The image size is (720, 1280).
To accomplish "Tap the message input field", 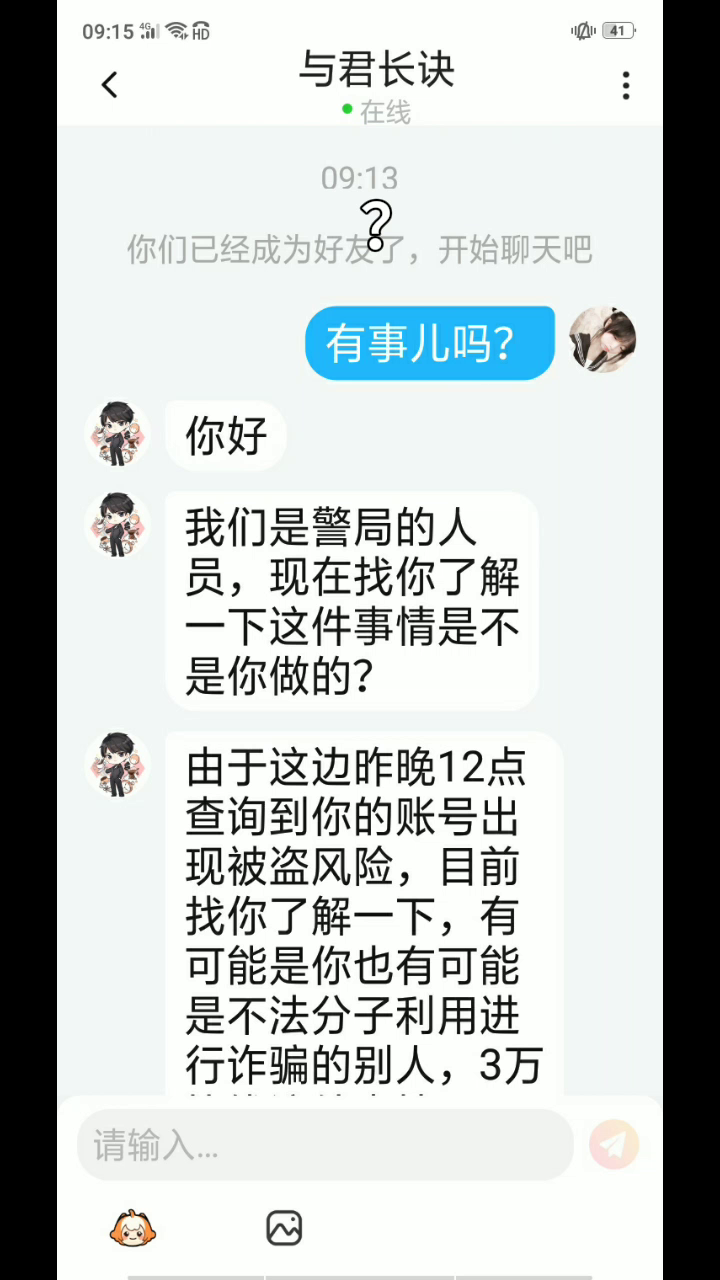I will point(325,1145).
